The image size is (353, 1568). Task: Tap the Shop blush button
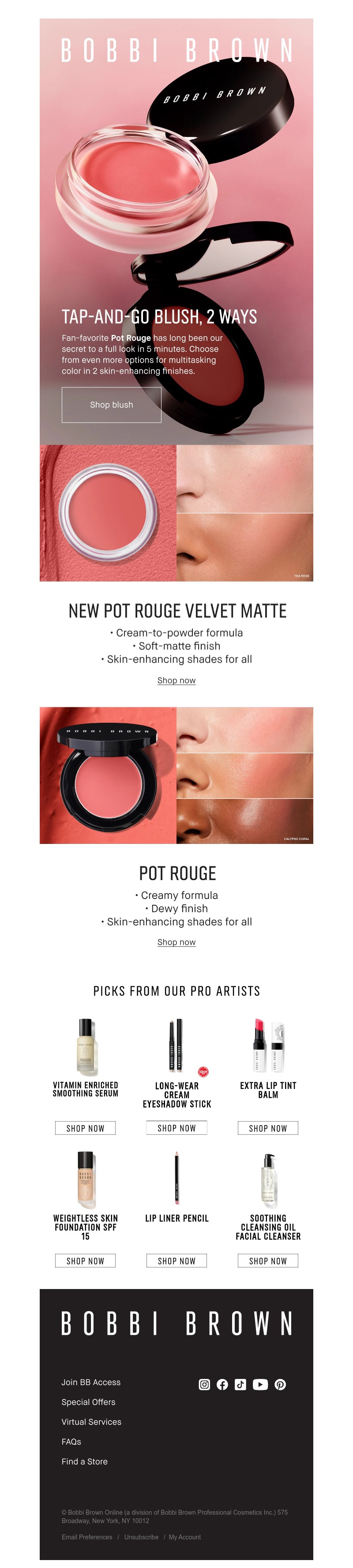(x=112, y=405)
